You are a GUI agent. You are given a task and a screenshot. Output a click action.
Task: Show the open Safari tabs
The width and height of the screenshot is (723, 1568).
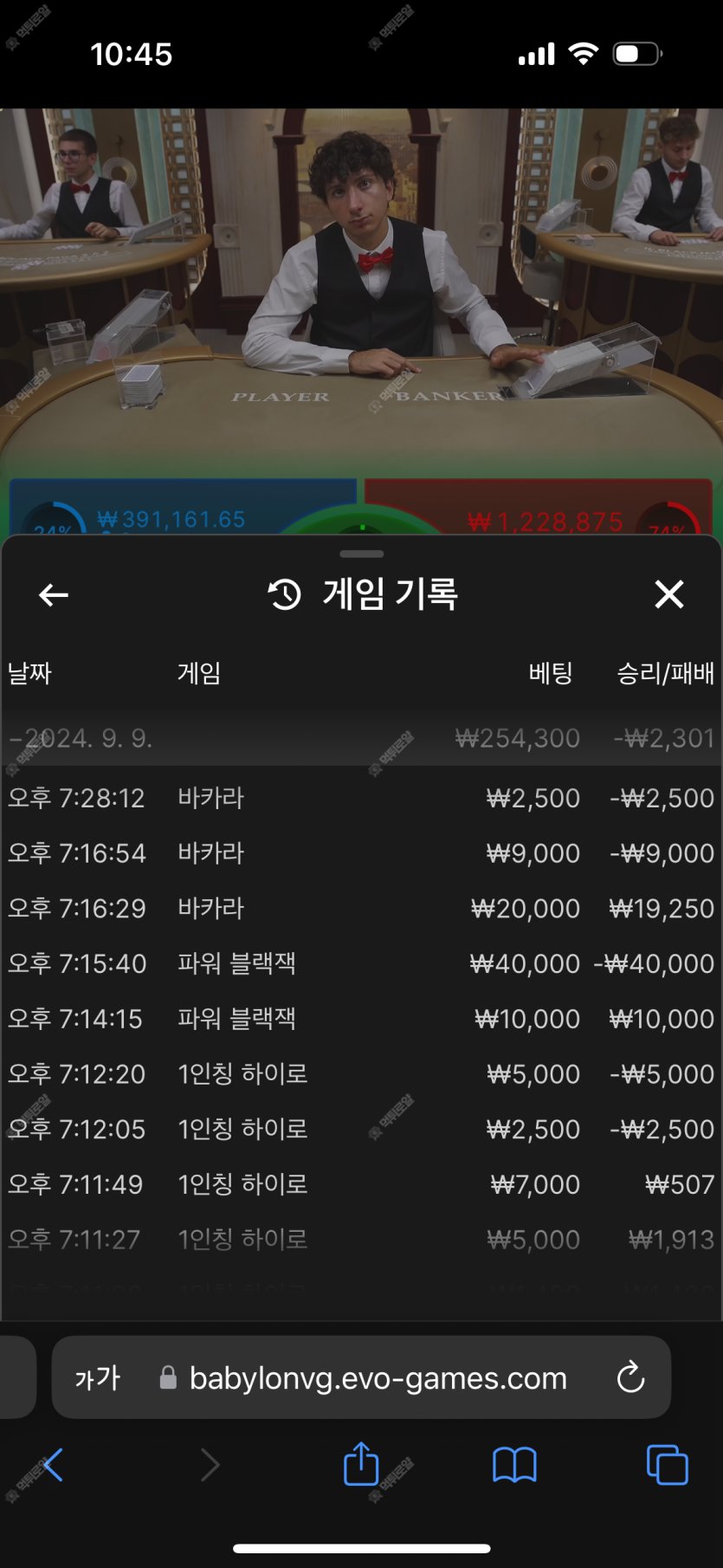click(x=667, y=1465)
